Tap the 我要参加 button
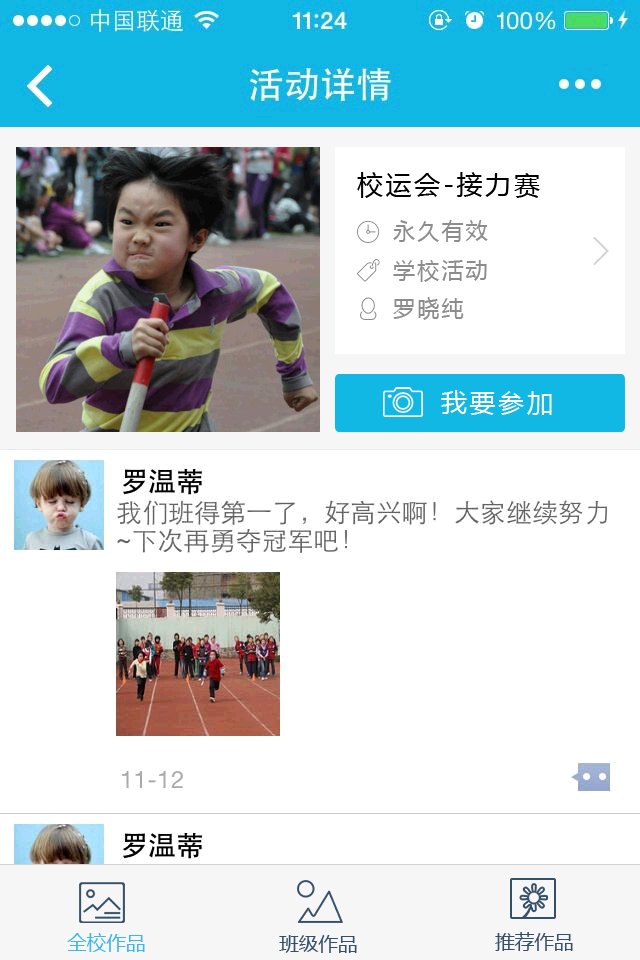640x960 pixels. coord(480,403)
